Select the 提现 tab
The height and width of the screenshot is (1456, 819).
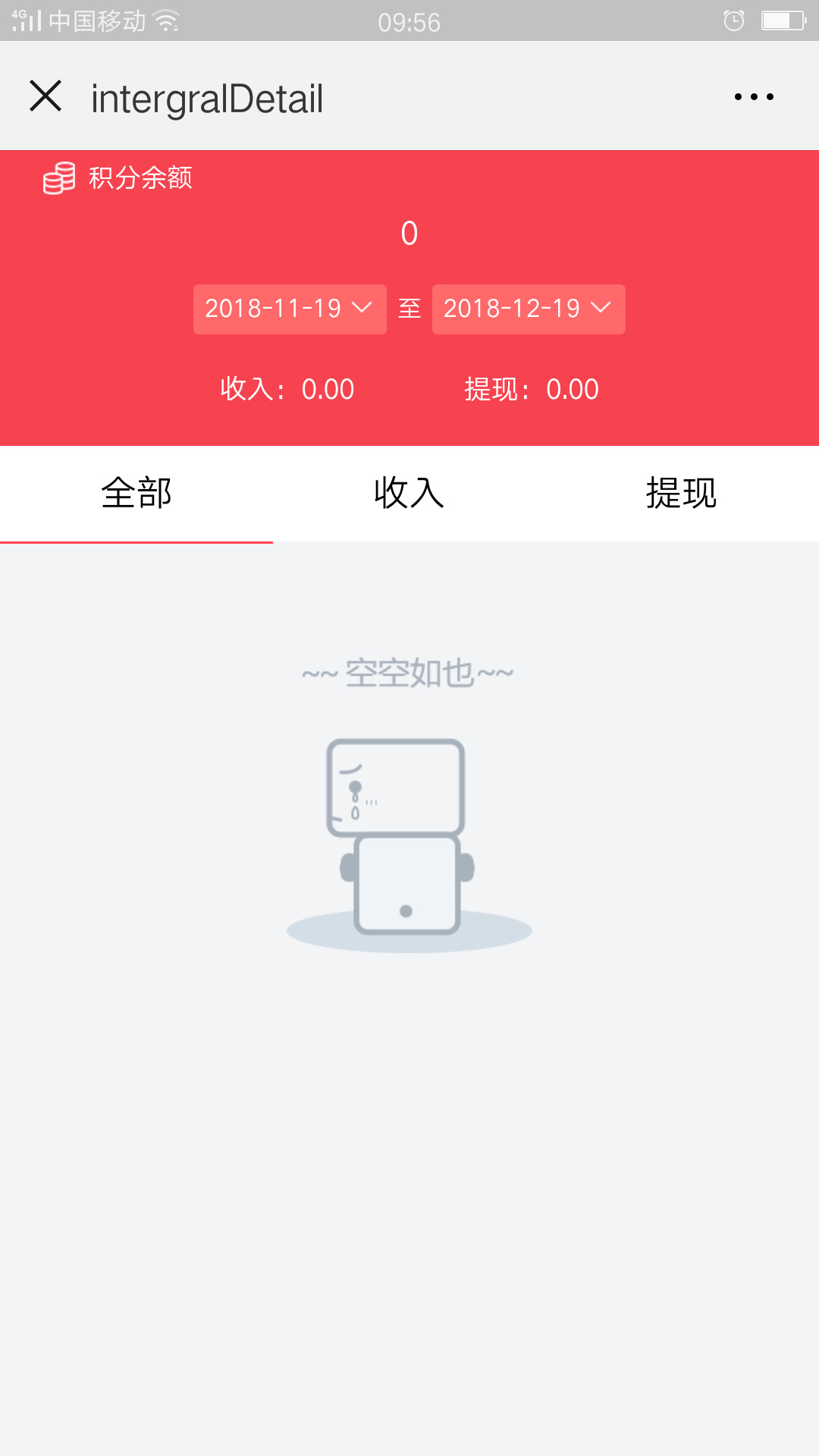681,494
